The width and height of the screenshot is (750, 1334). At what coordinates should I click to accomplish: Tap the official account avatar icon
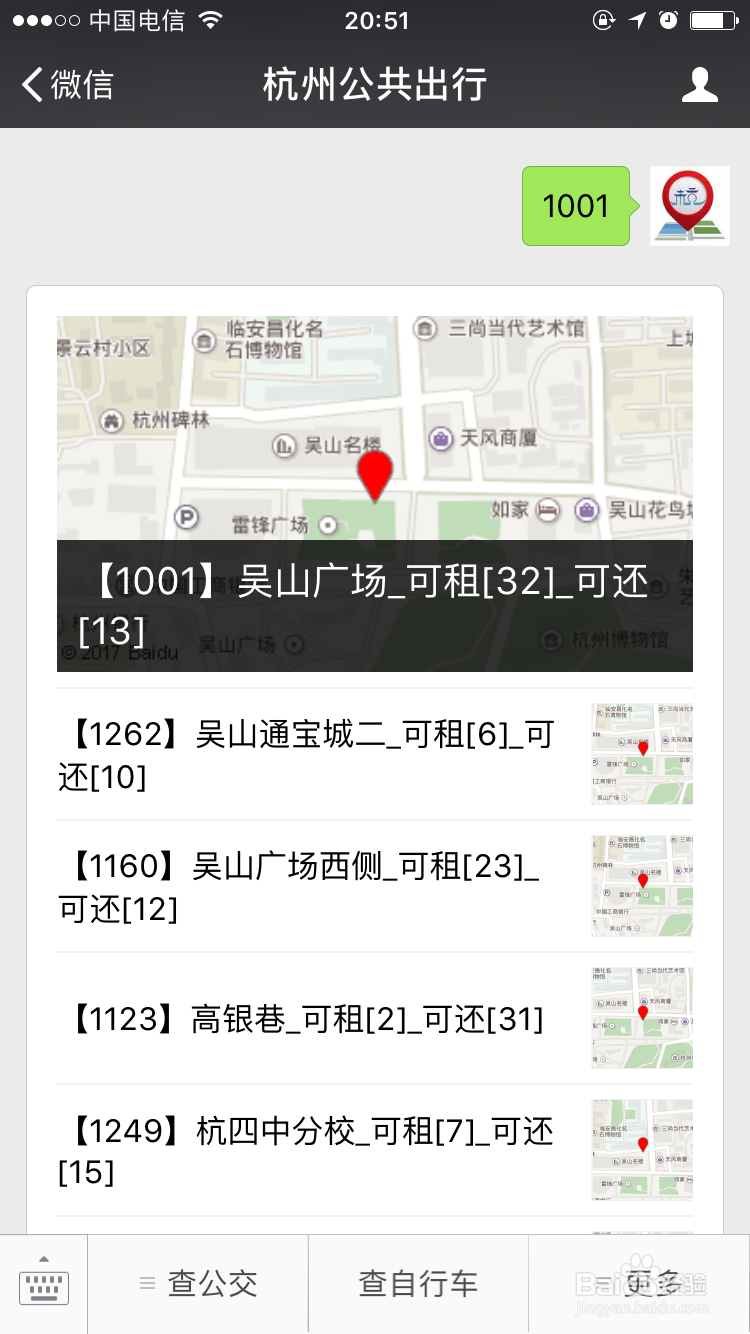690,205
